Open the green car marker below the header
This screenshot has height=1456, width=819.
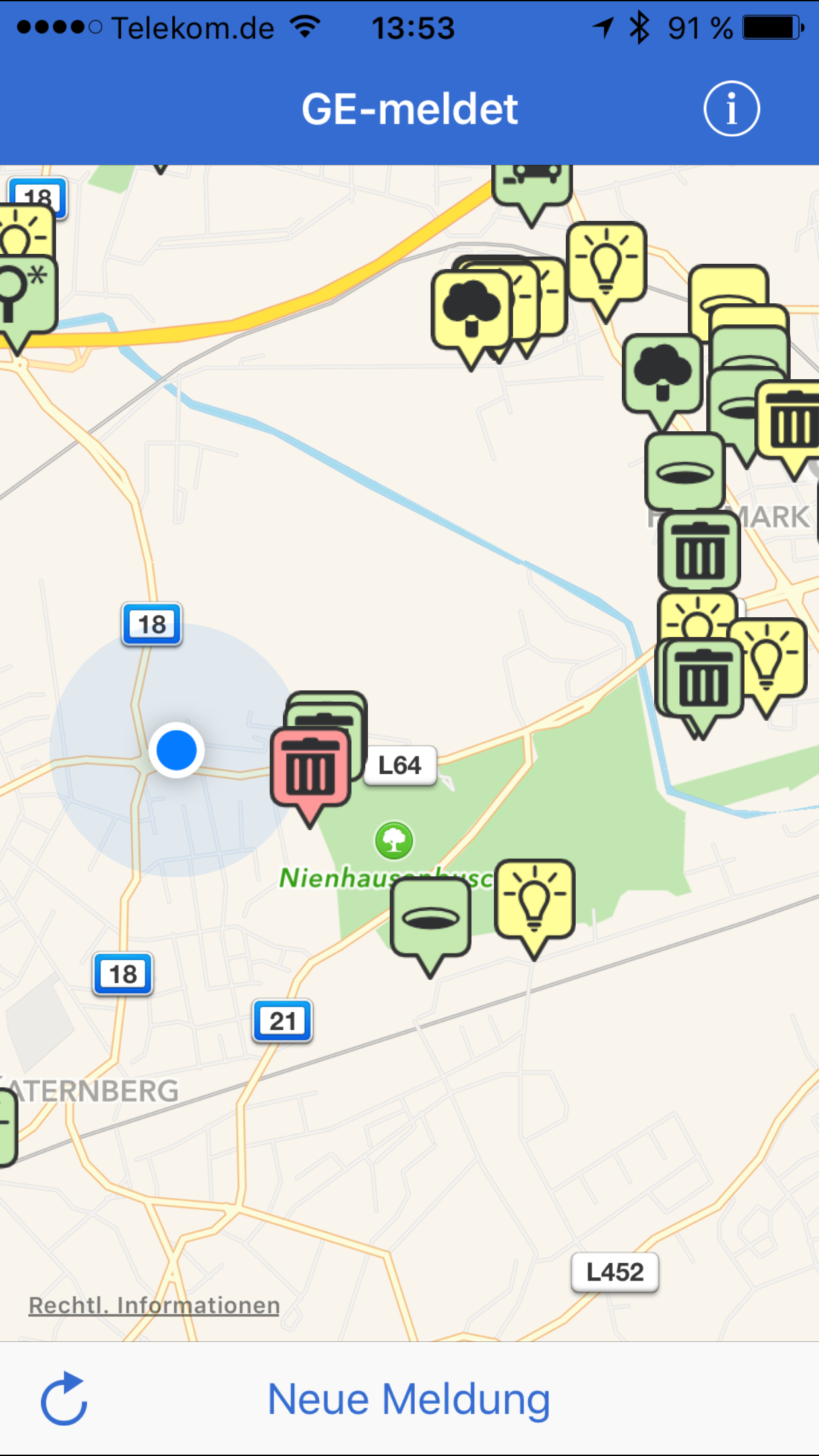pyautogui.click(x=532, y=191)
